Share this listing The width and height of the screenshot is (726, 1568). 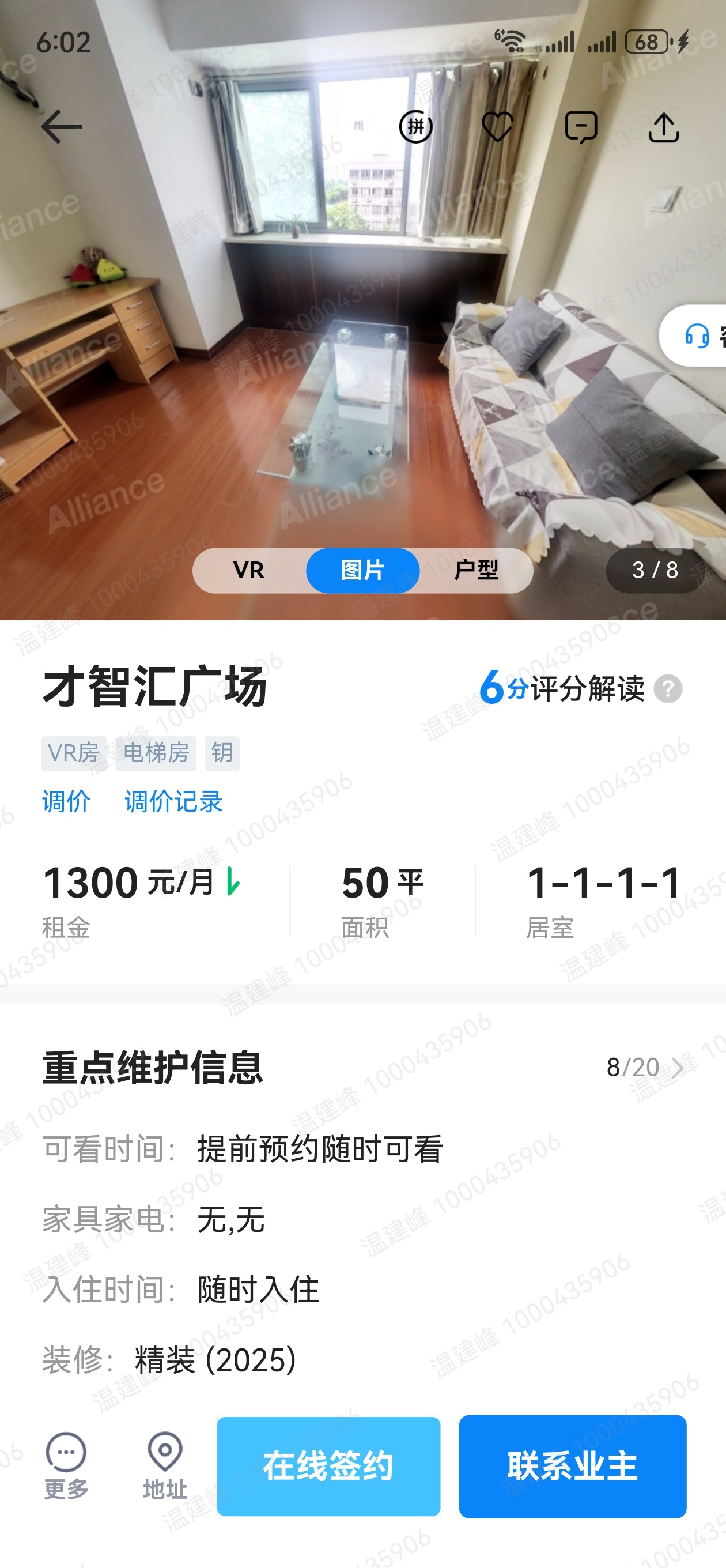(x=663, y=127)
